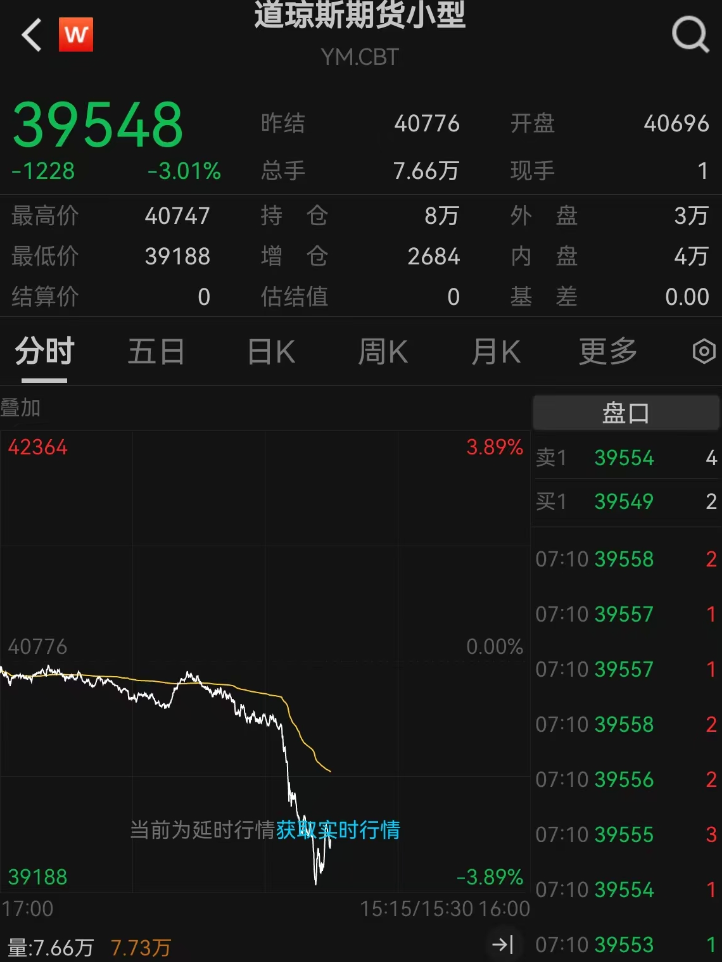This screenshot has height=962, width=722.
Task: Open the 更多 chart options
Action: [608, 351]
